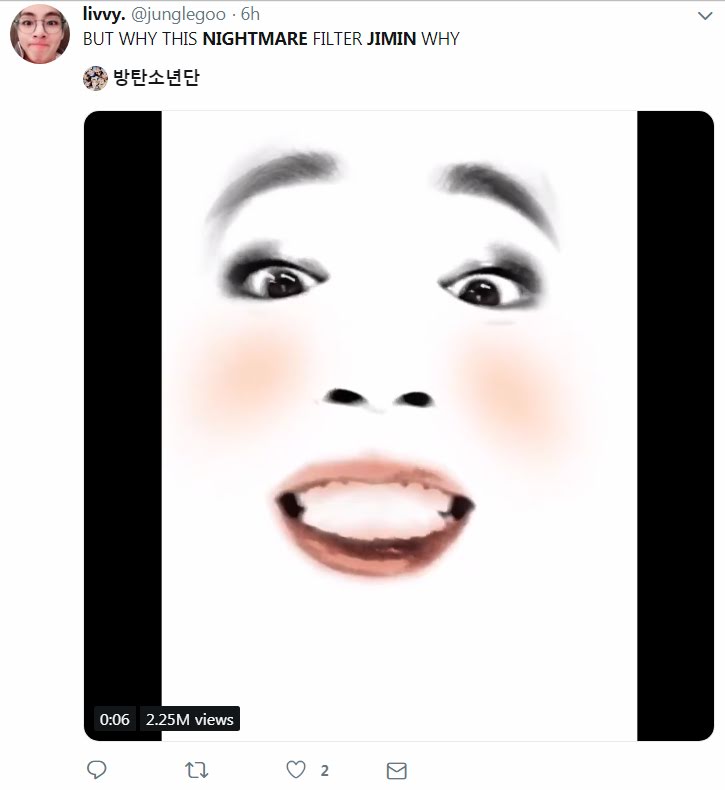Like livvy.'s tweet
725x790 pixels.
point(296,771)
